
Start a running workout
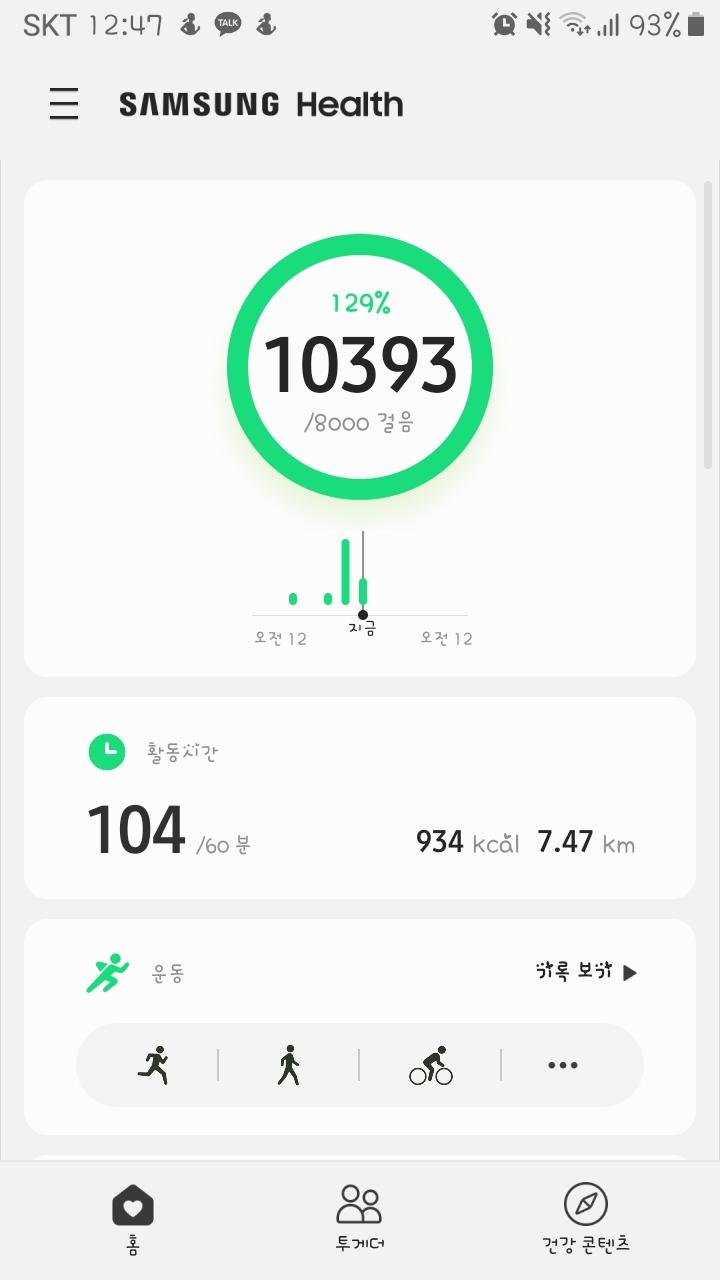click(153, 1065)
